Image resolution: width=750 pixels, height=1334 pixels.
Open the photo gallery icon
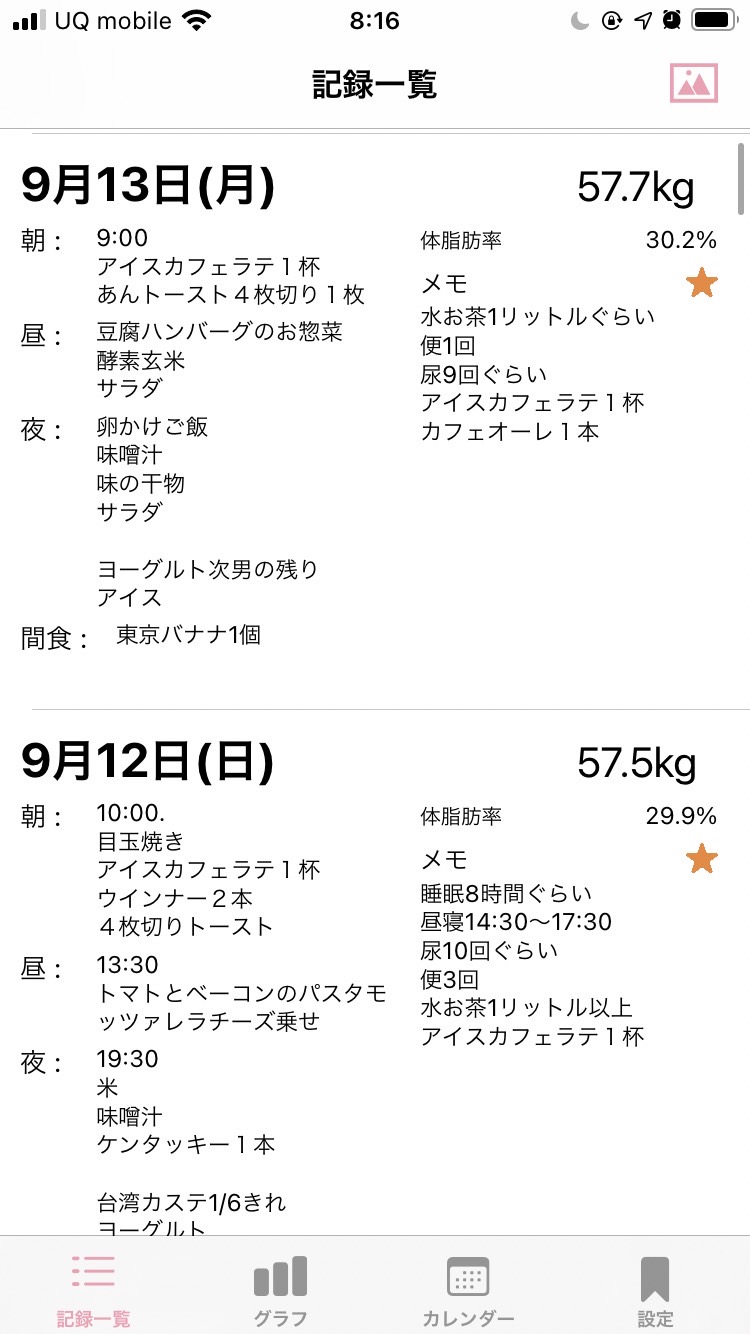pos(694,83)
